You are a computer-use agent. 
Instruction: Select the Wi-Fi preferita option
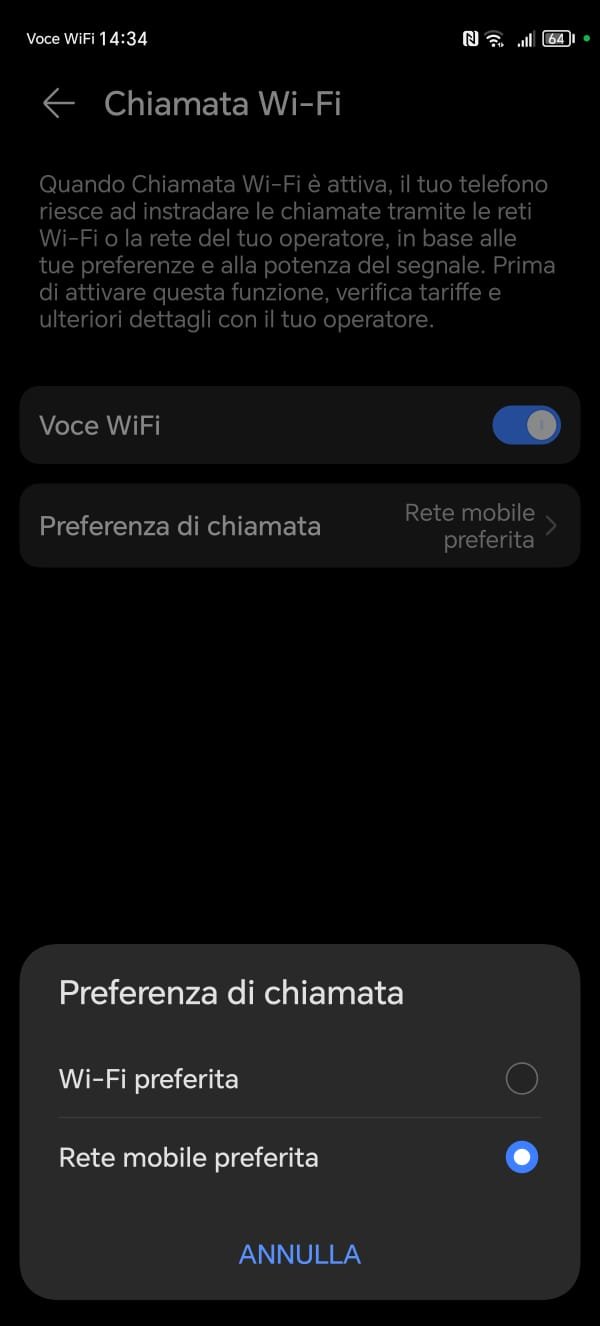[521, 1079]
